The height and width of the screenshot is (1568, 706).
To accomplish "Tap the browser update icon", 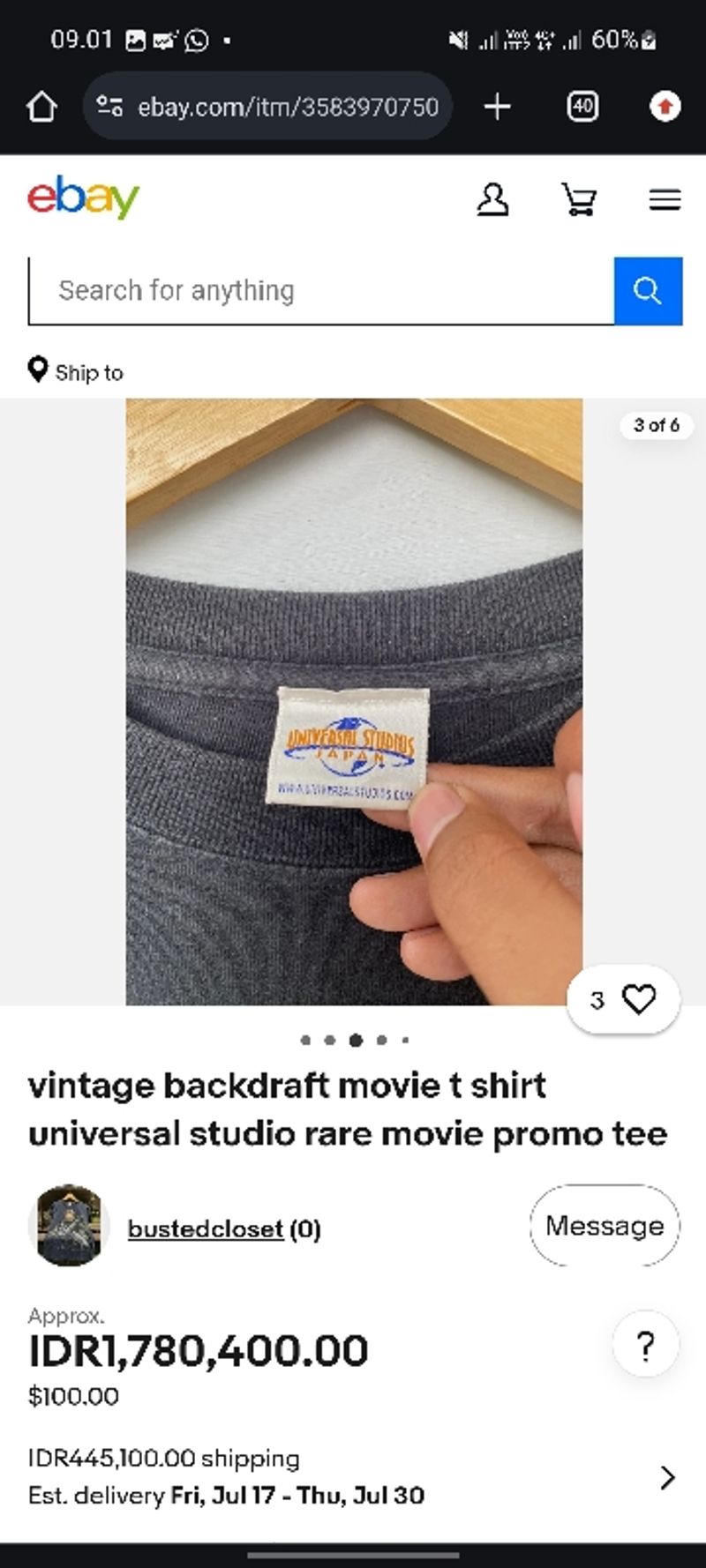I will click(x=665, y=107).
